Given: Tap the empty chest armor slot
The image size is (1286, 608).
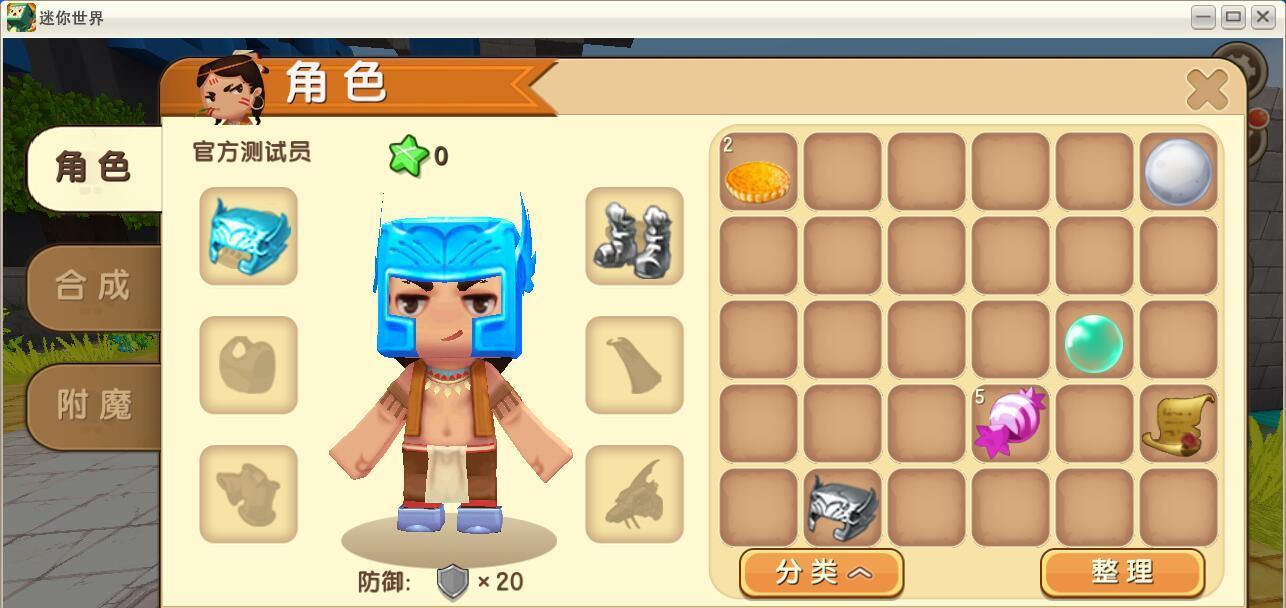Looking at the screenshot, I should click(x=248, y=365).
